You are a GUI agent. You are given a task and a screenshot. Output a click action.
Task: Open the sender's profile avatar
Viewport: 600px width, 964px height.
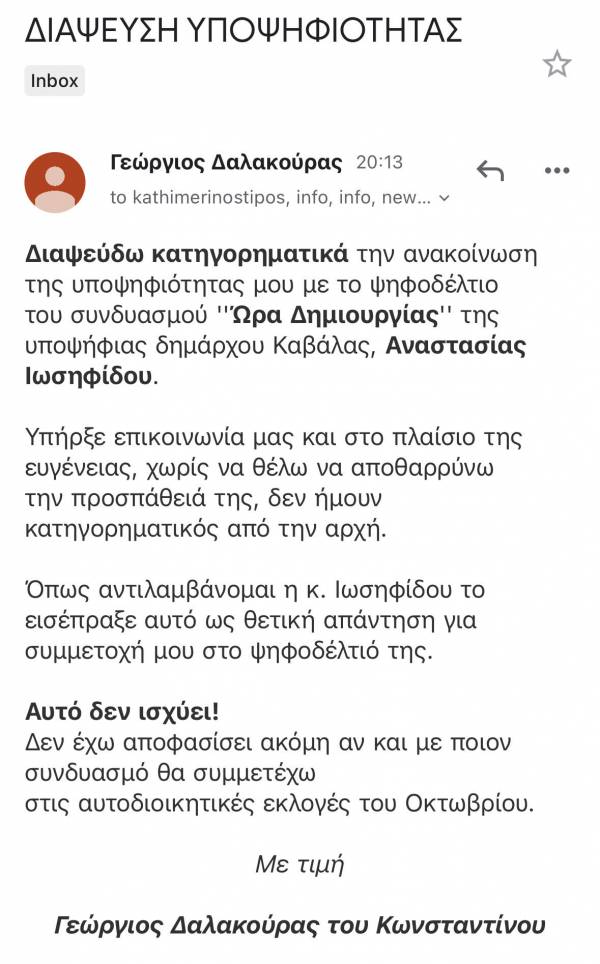coord(54,181)
